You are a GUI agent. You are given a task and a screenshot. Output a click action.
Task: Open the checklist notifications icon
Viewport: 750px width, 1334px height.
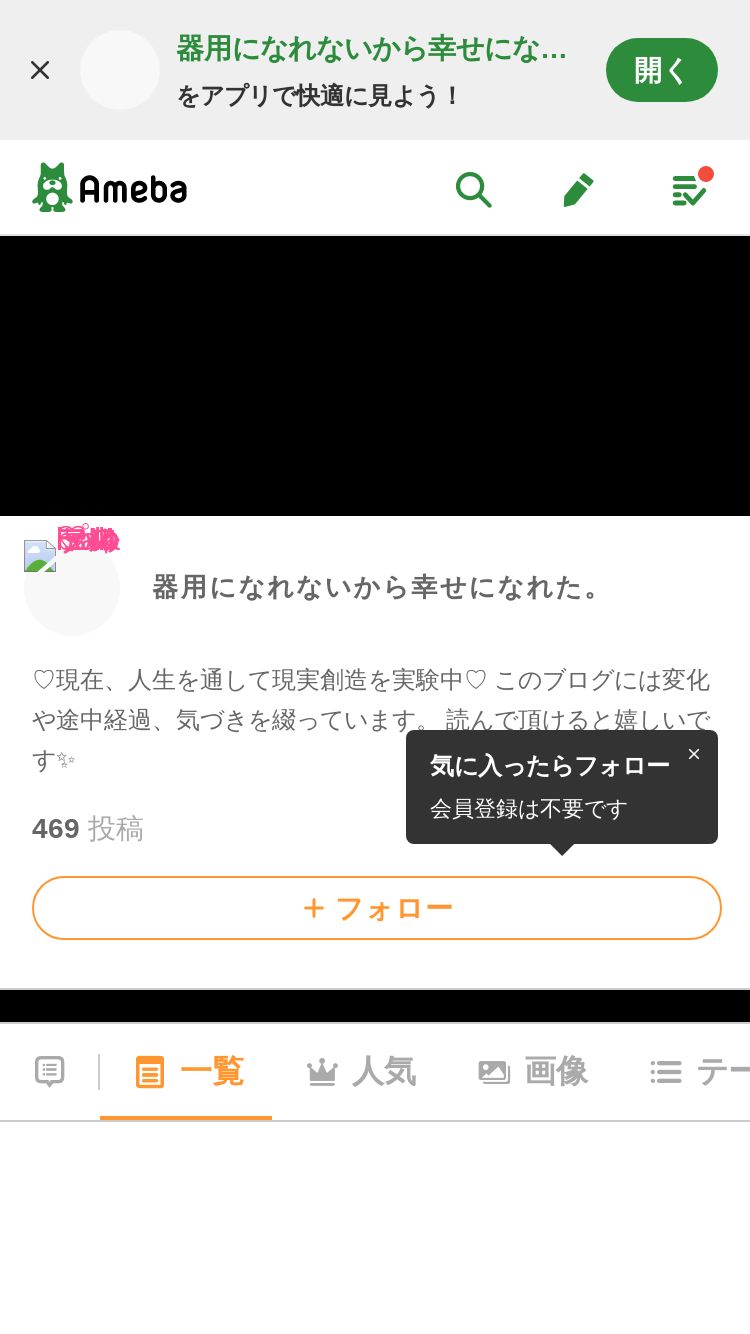point(689,189)
